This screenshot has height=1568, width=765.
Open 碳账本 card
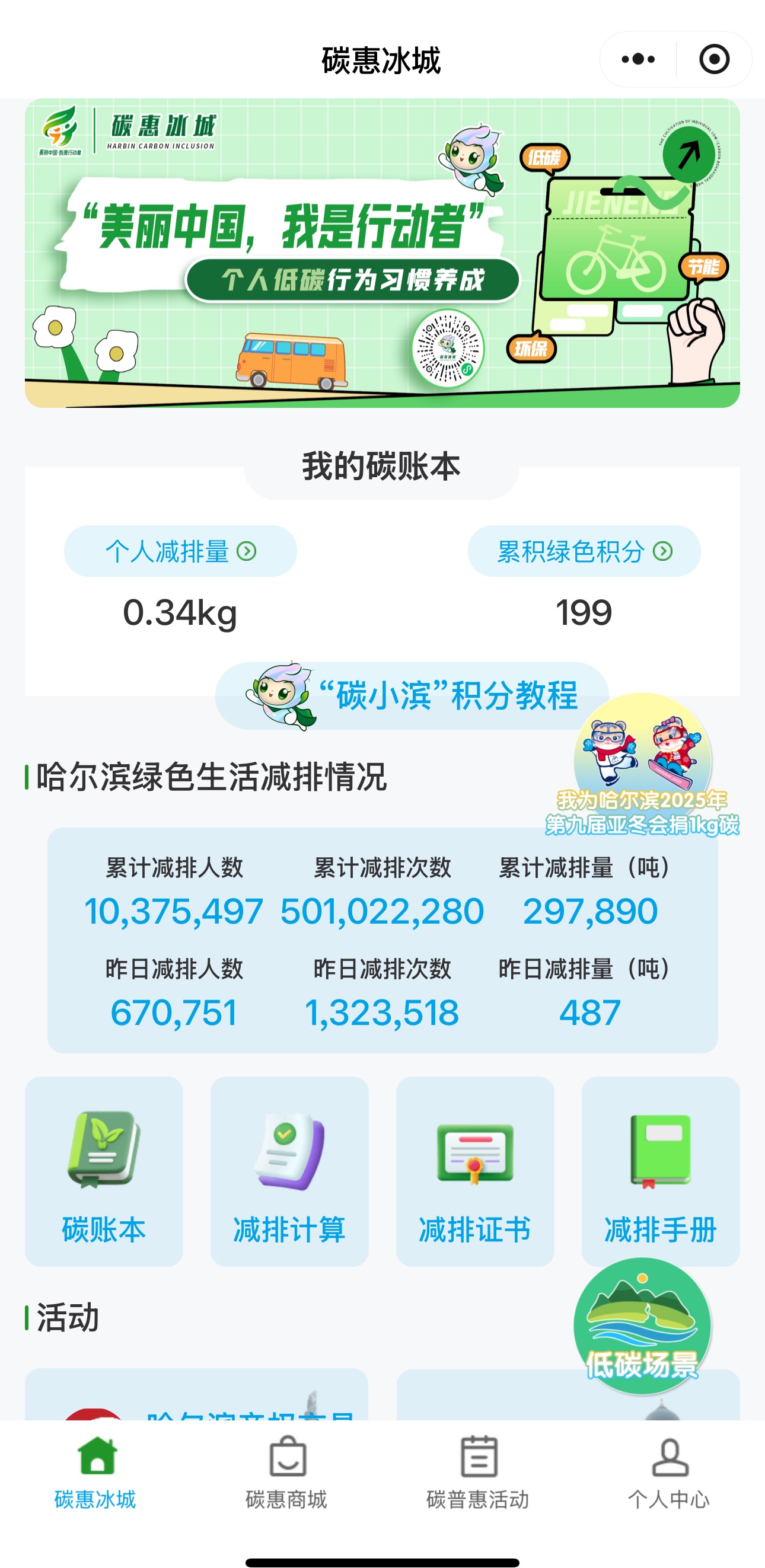pos(104,1170)
